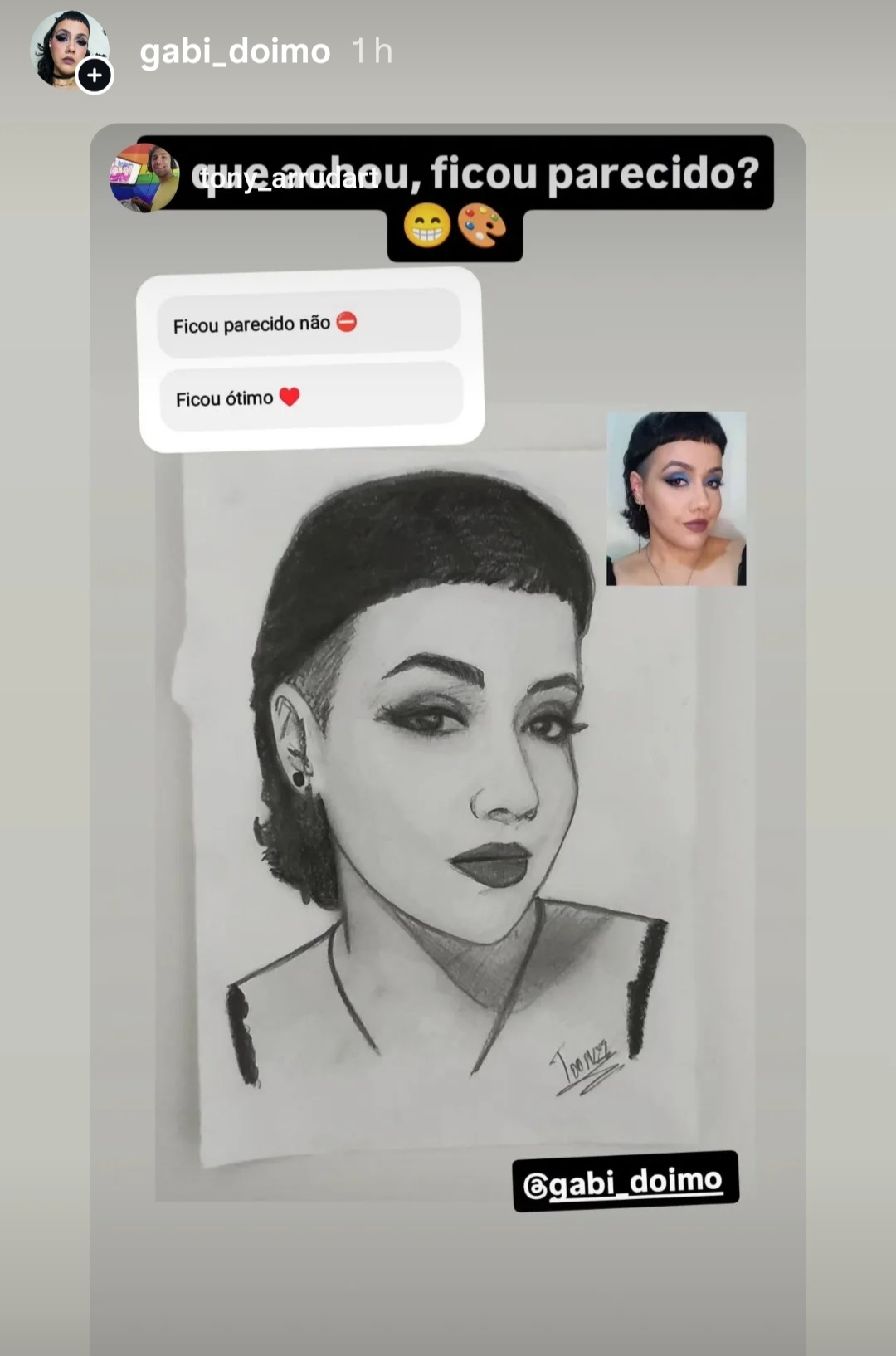Vote "Ficou ótimo" in the poll

point(310,398)
